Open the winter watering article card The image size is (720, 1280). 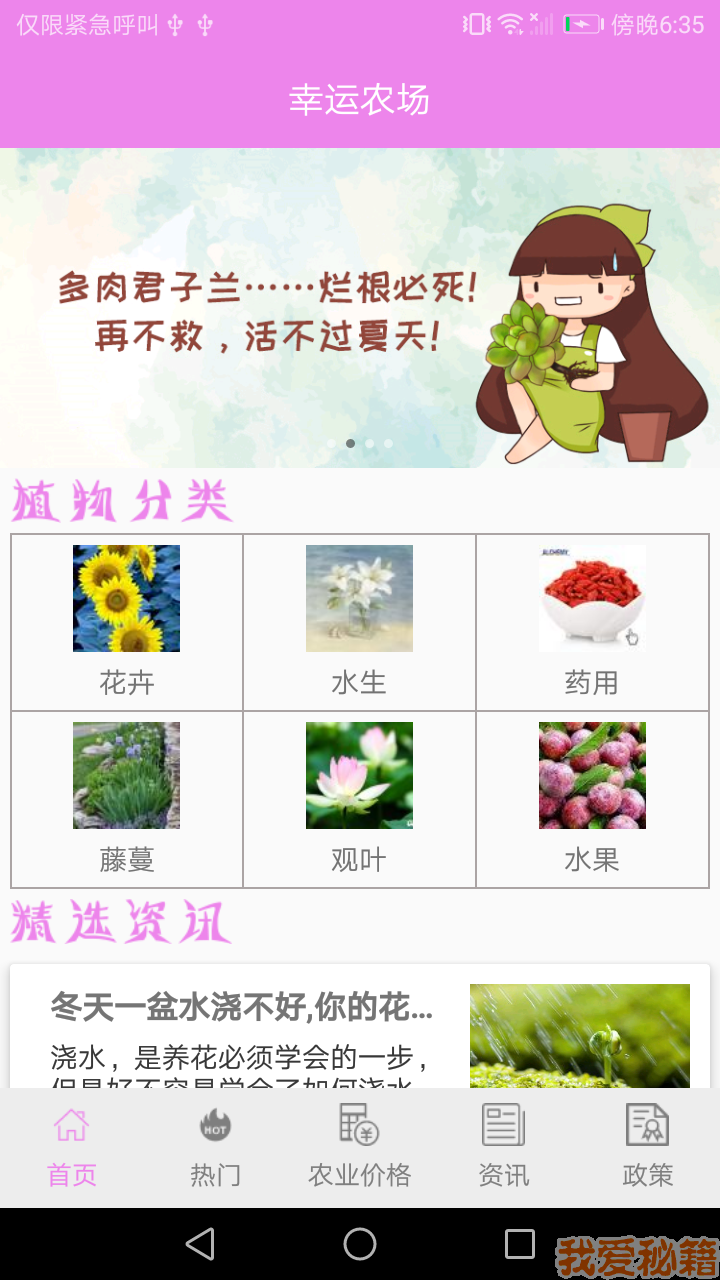point(360,1030)
